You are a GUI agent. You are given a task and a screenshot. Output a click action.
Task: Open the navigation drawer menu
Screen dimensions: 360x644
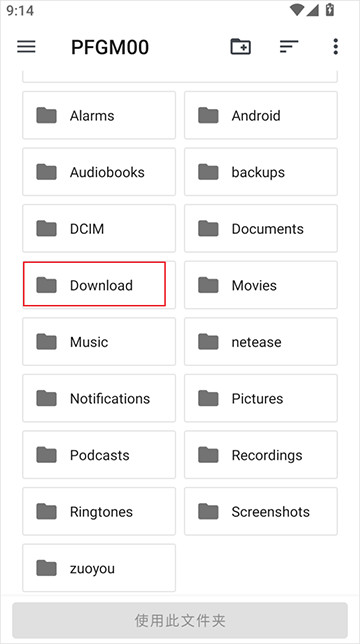(x=26, y=47)
